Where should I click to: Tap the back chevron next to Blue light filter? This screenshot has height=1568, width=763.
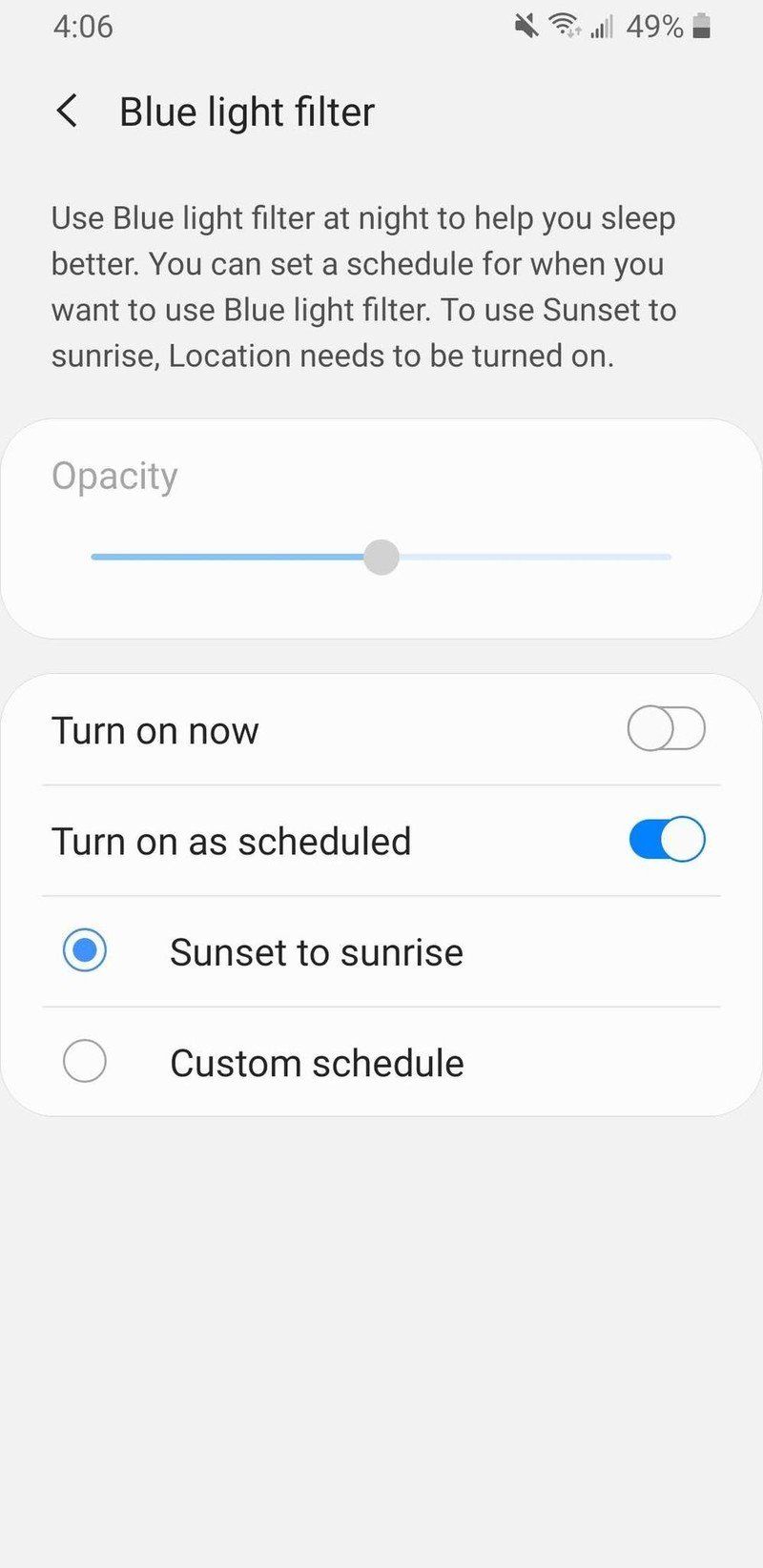click(x=67, y=111)
